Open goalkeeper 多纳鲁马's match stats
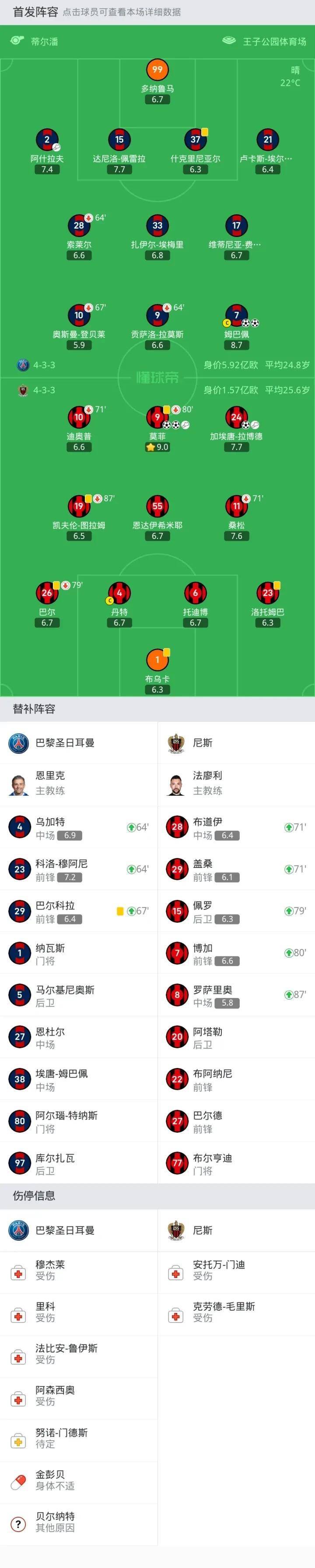 [157, 70]
